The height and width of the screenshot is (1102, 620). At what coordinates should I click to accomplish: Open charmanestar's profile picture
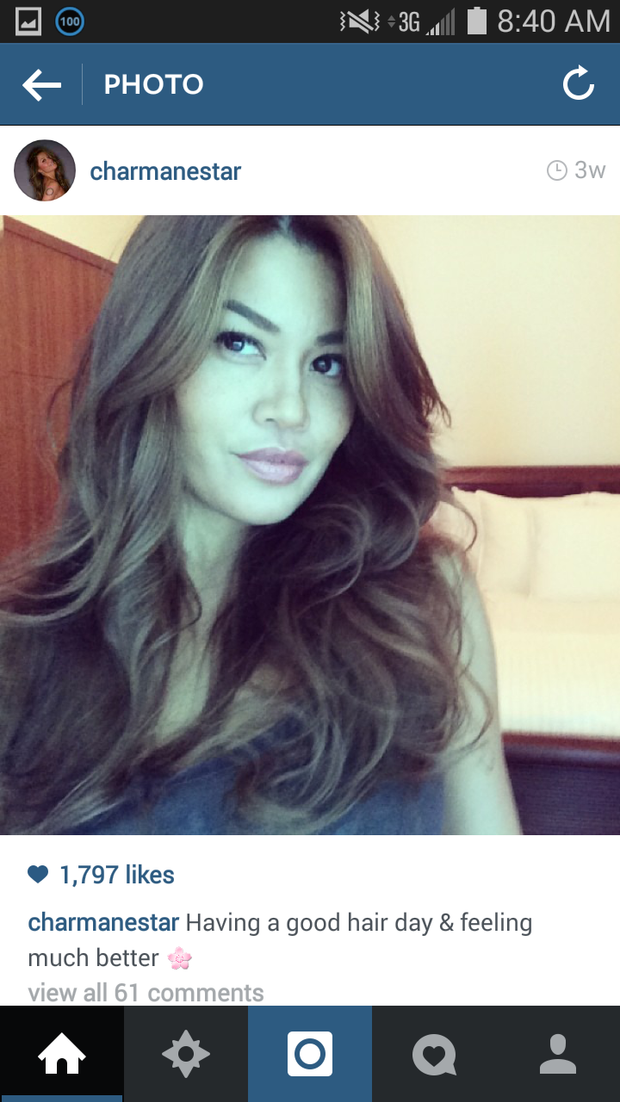pos(45,171)
